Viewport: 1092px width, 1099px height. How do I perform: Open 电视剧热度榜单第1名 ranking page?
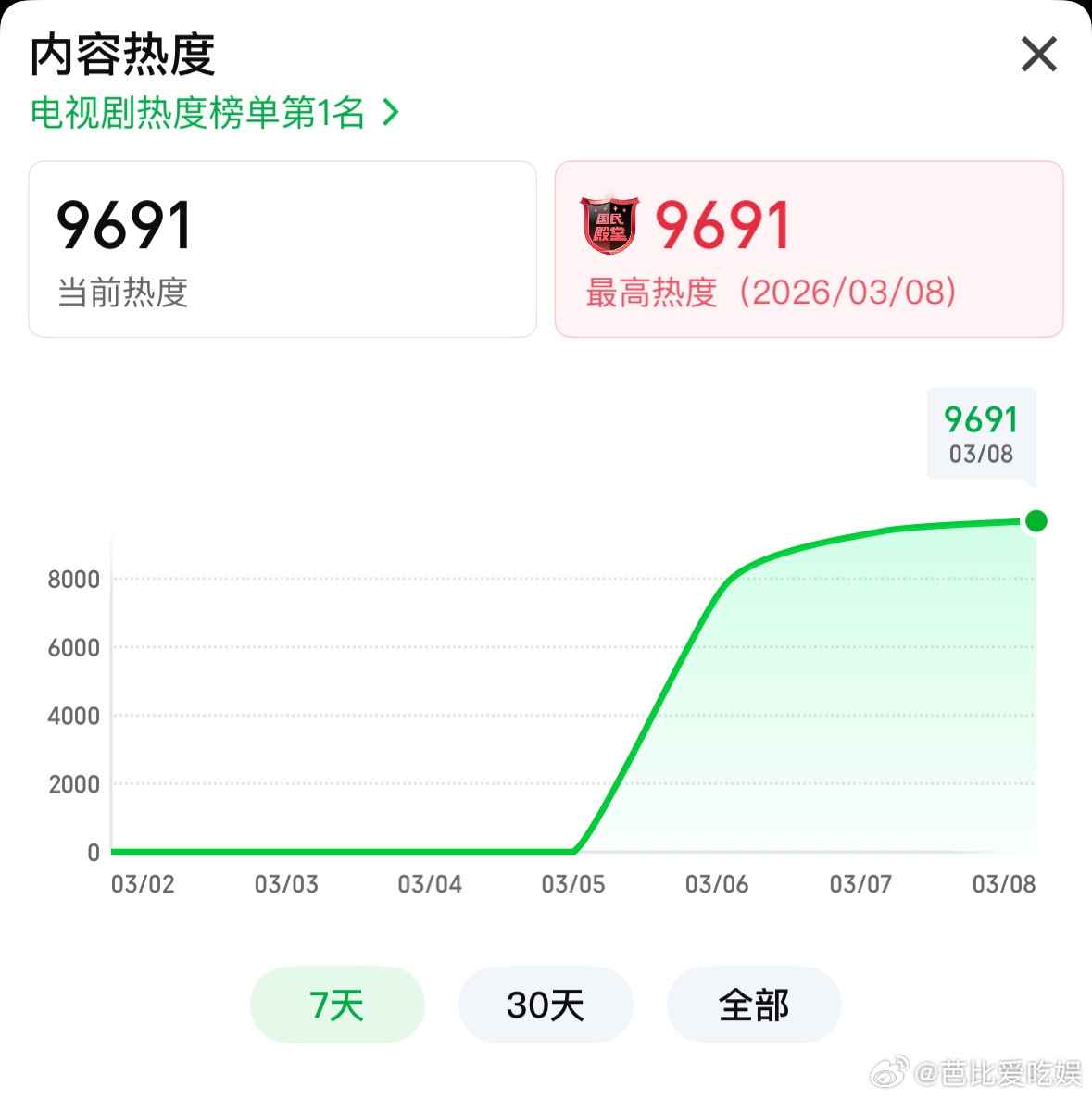[198, 112]
